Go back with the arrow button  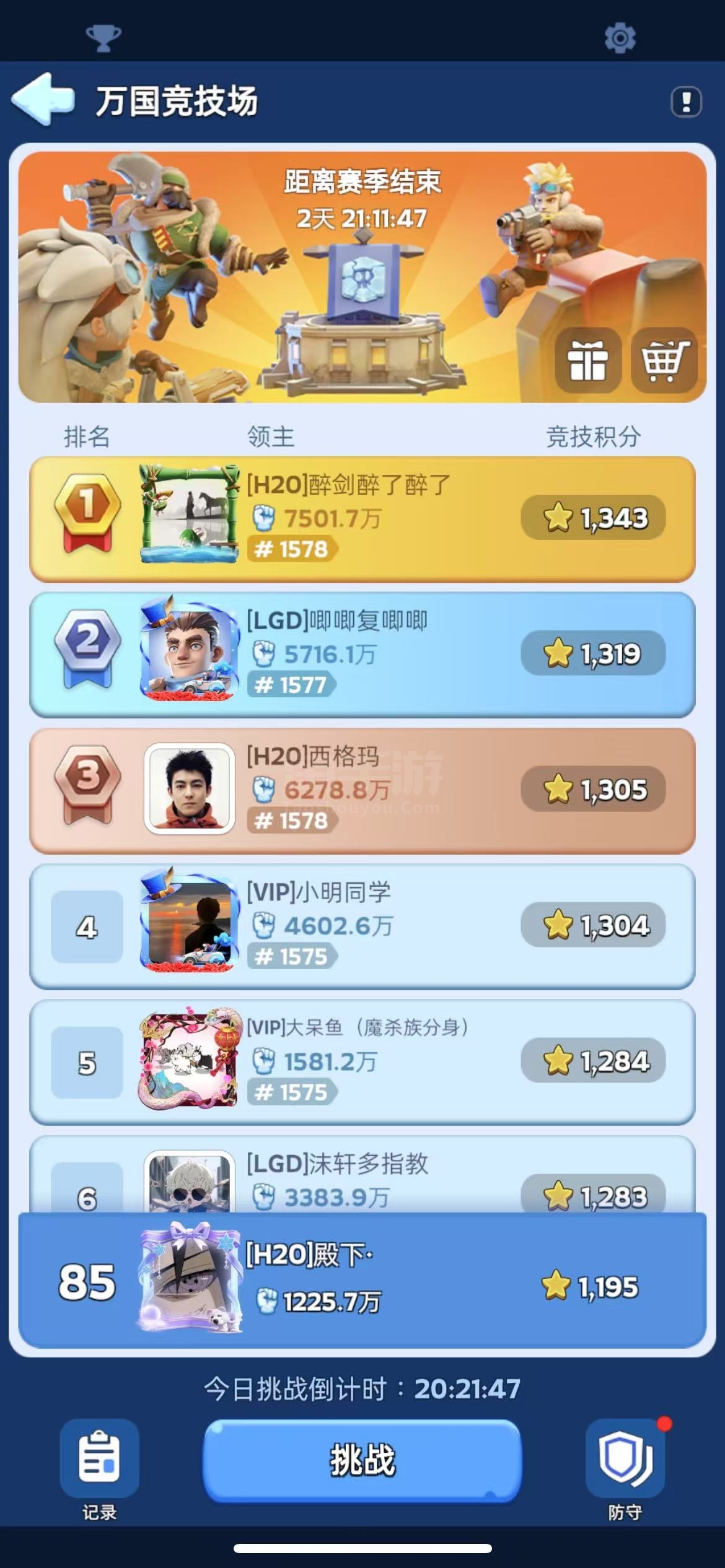point(43,99)
